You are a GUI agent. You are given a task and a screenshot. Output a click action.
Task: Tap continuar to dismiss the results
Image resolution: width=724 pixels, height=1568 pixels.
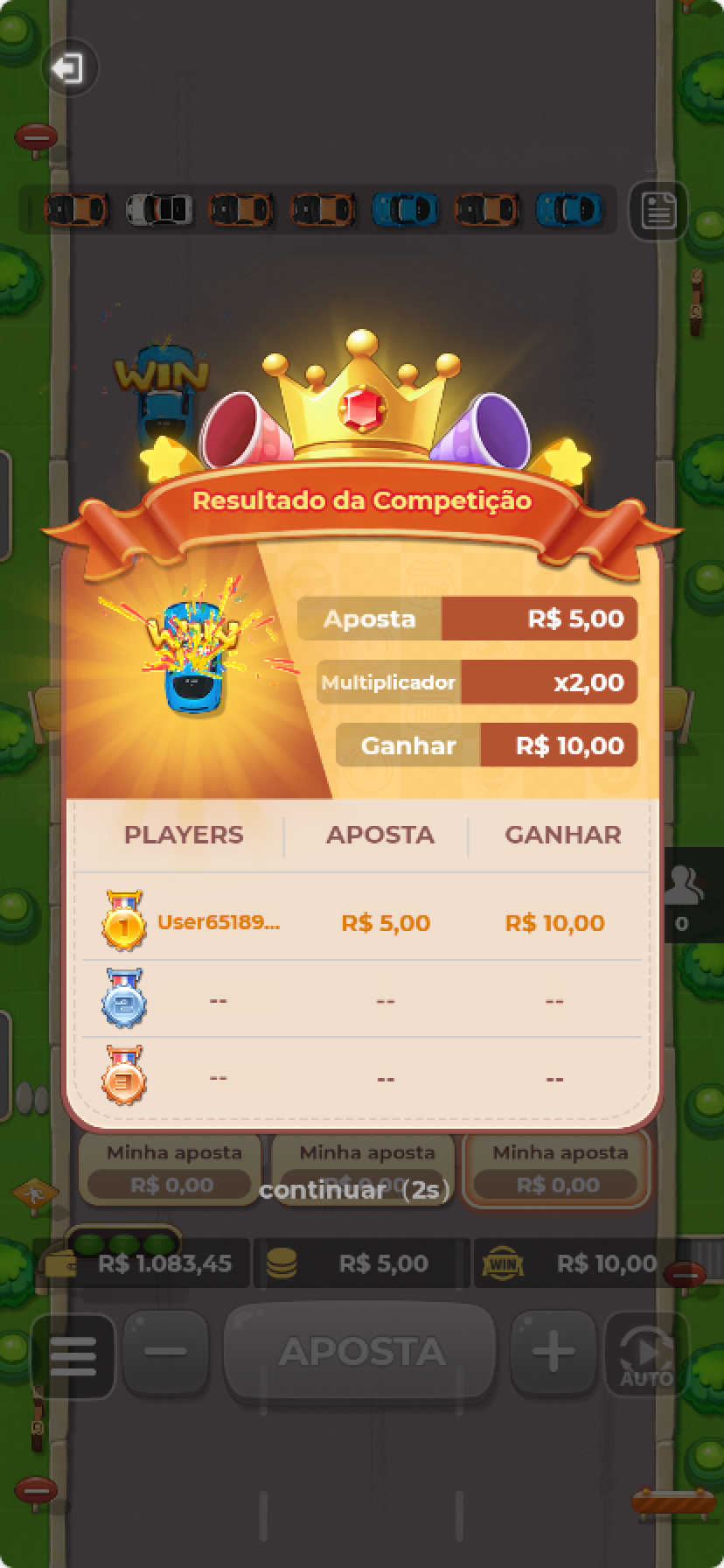click(x=355, y=1190)
